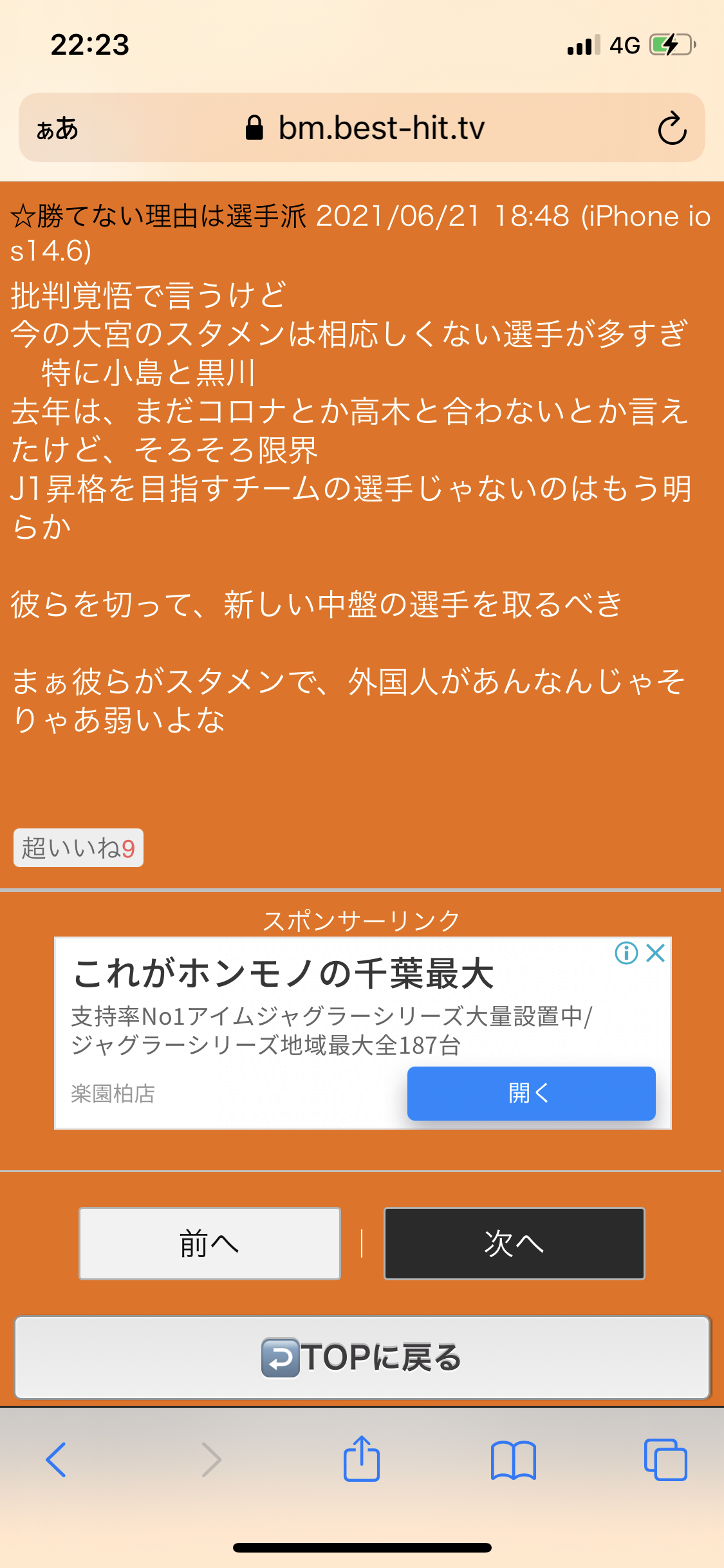Open the これがホンモノの千葉最大 ad headline
The width and height of the screenshot is (724, 1568).
283,973
